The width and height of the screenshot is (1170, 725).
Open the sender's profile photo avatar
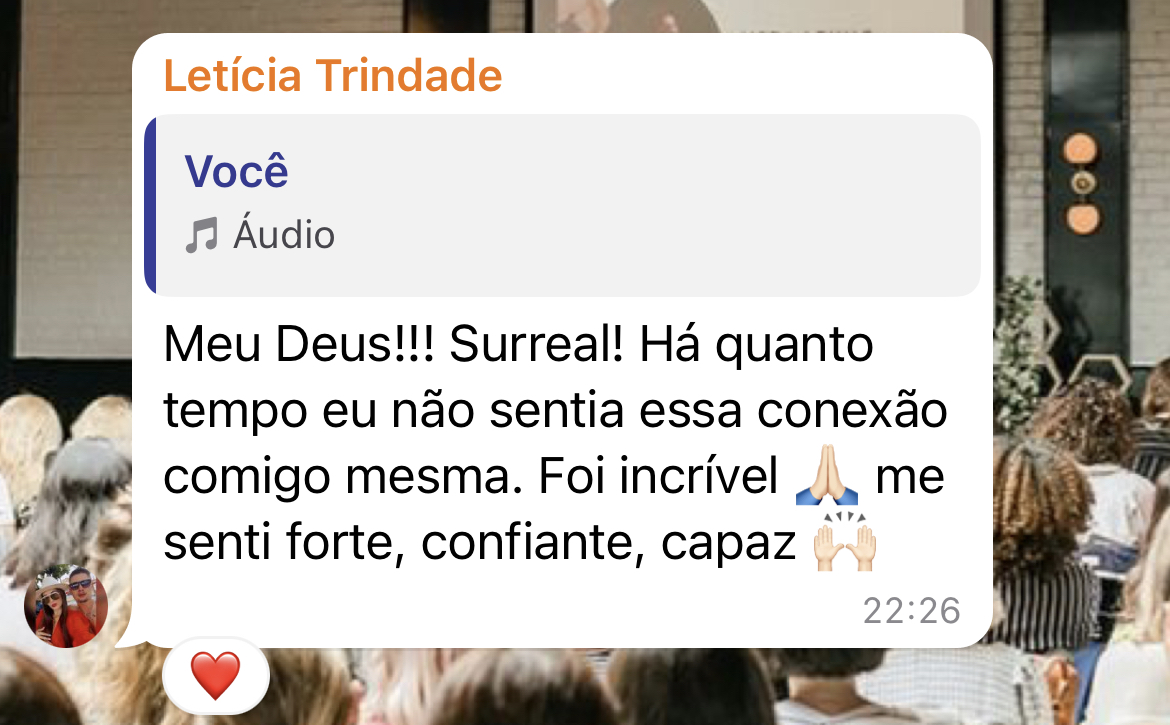pos(66,606)
